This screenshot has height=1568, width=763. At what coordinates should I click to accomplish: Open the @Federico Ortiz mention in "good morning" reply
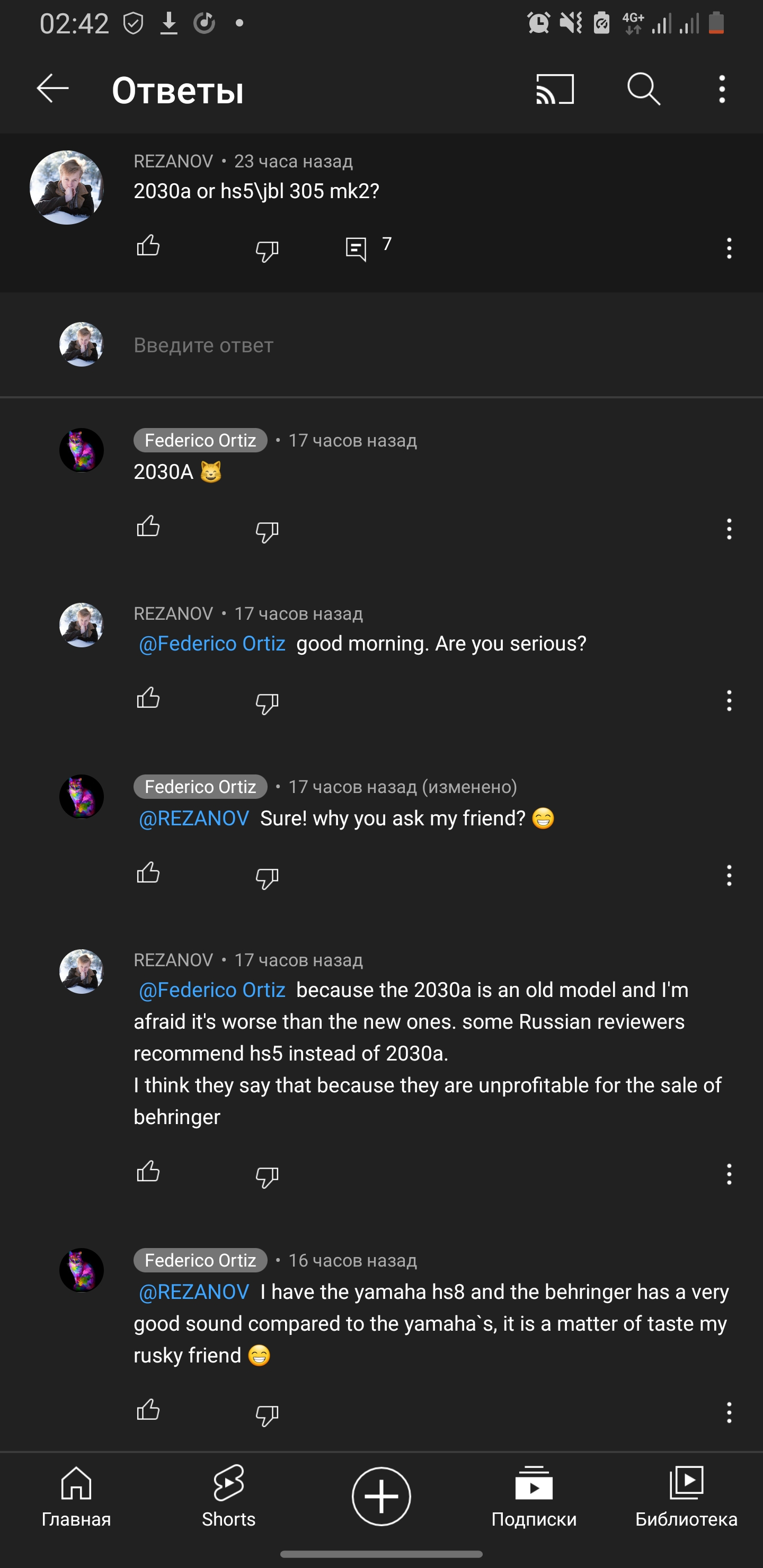212,644
